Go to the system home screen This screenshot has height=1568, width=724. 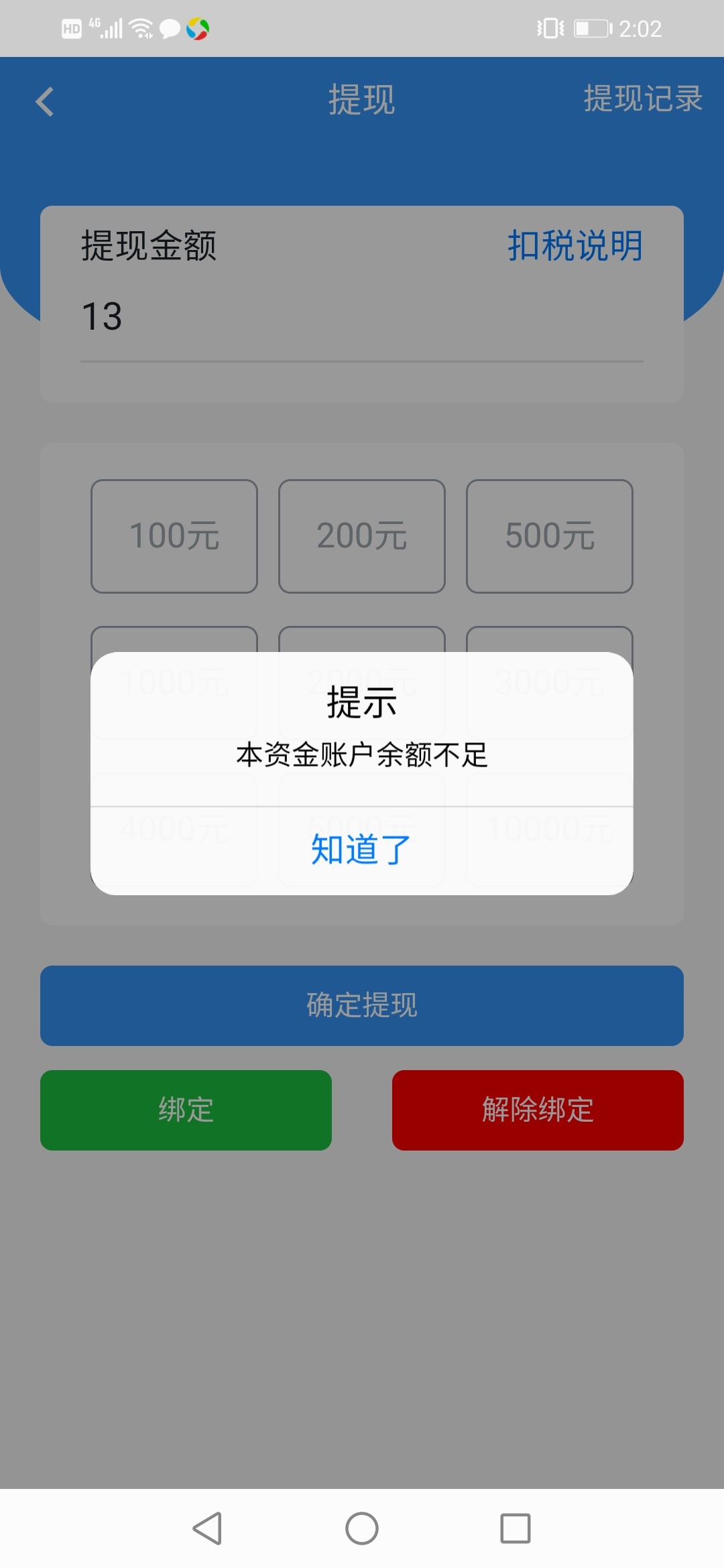point(362,1528)
